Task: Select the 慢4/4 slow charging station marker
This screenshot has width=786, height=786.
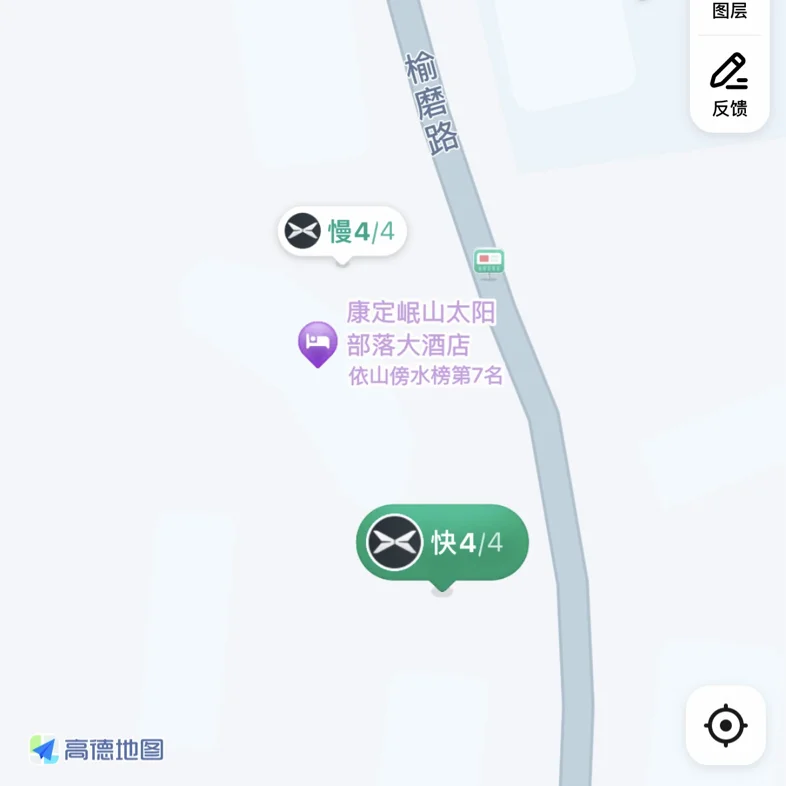Action: point(342,232)
